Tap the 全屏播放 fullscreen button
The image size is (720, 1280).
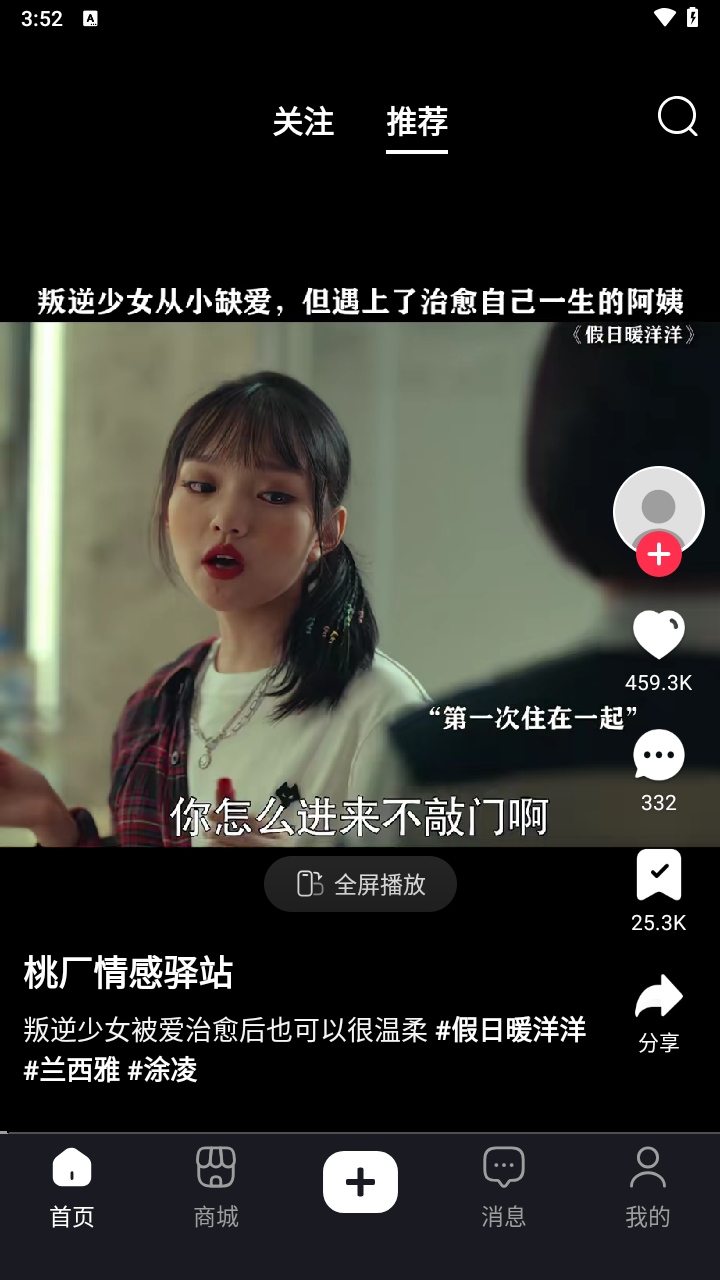(x=360, y=884)
